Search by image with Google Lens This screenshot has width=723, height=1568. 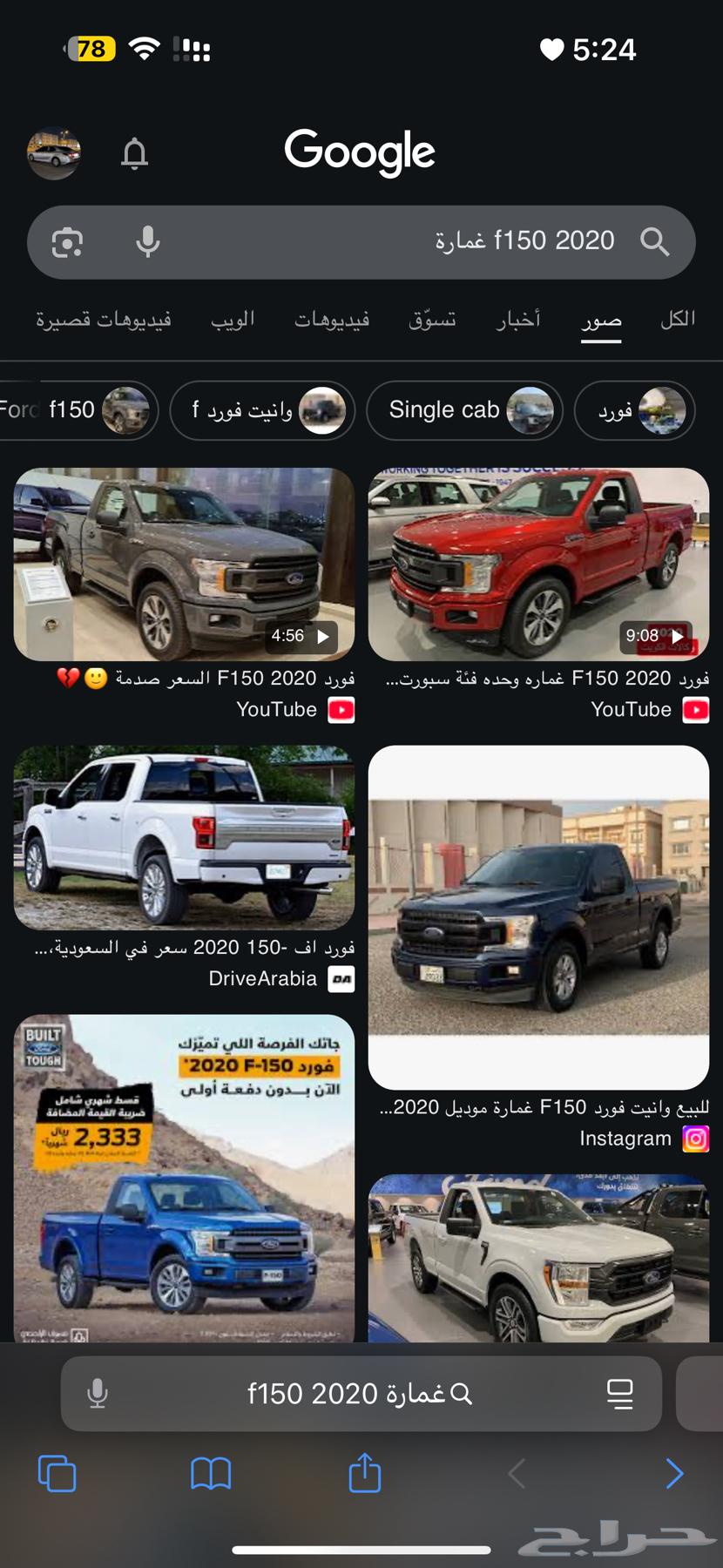point(67,242)
